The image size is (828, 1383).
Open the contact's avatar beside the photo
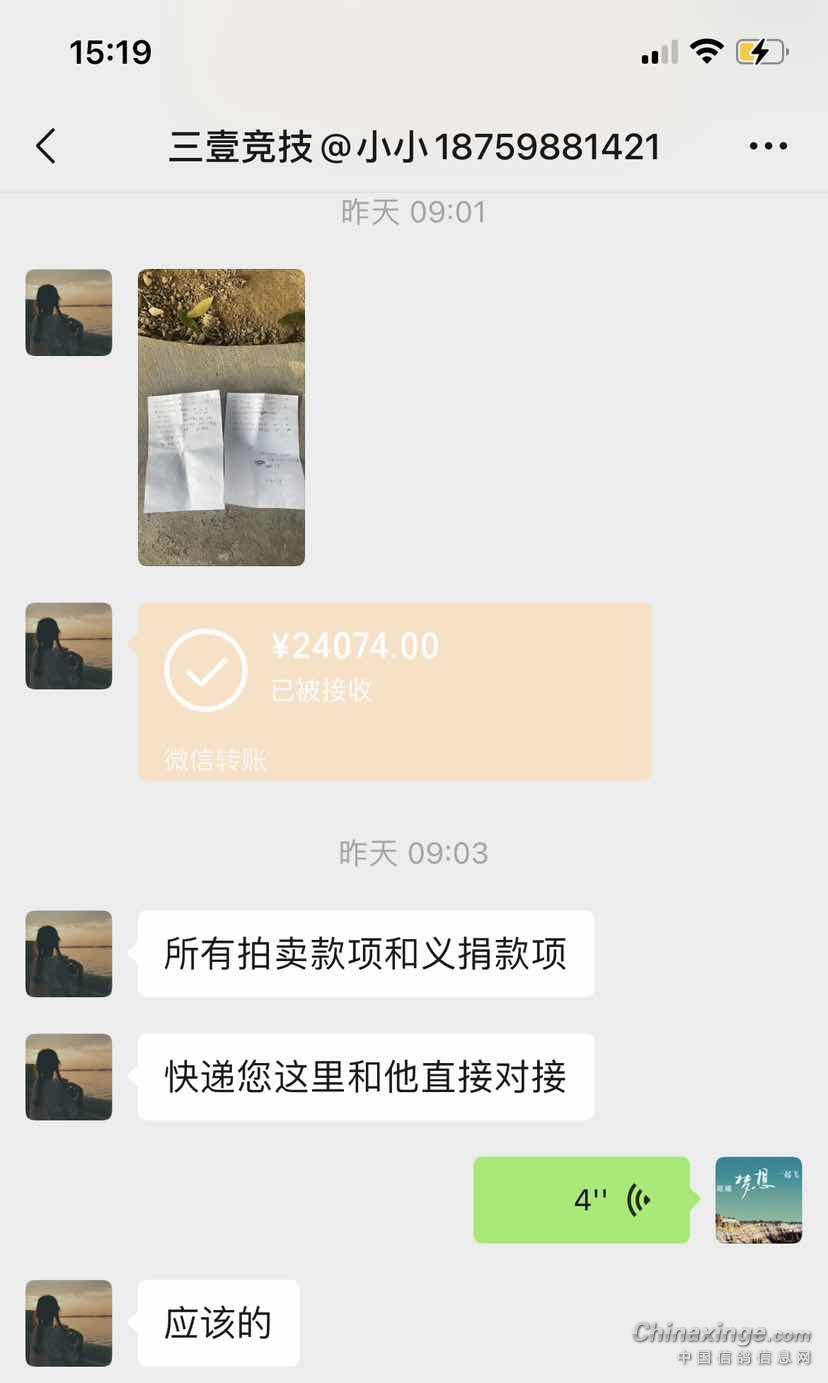(x=69, y=312)
